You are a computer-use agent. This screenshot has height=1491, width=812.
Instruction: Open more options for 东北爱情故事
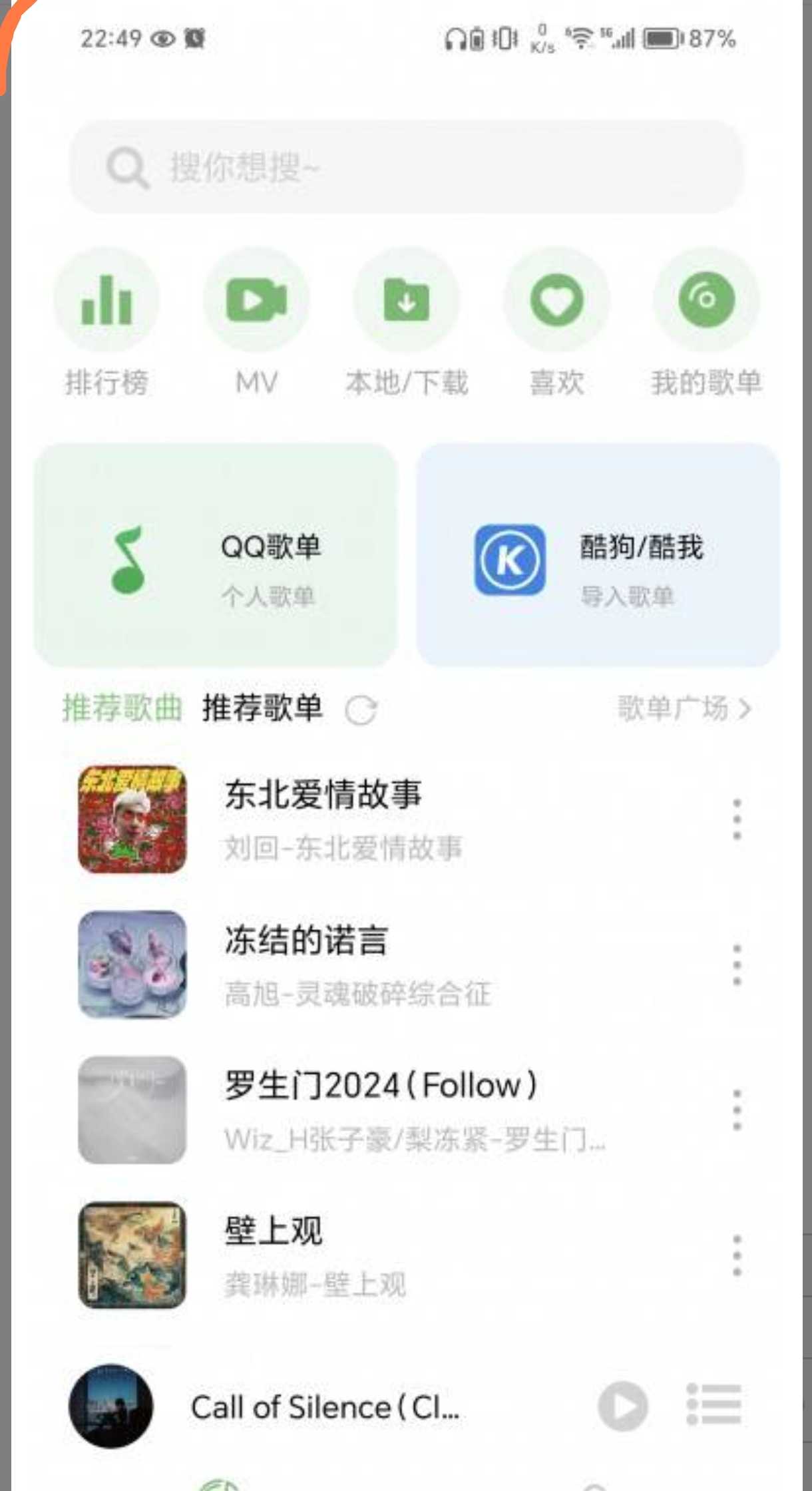pos(737,819)
